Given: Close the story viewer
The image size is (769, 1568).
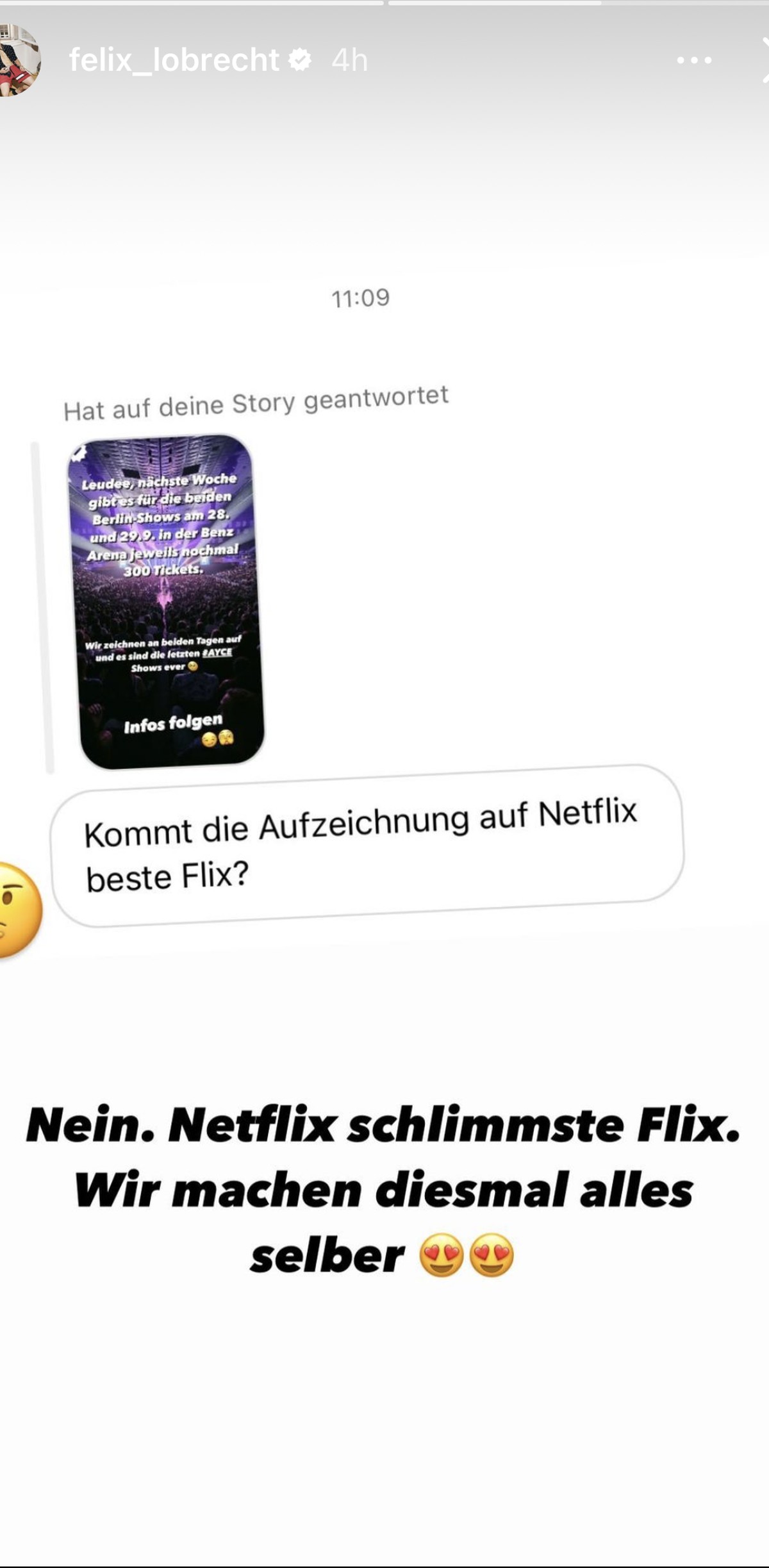Looking at the screenshot, I should pyautogui.click(x=765, y=60).
